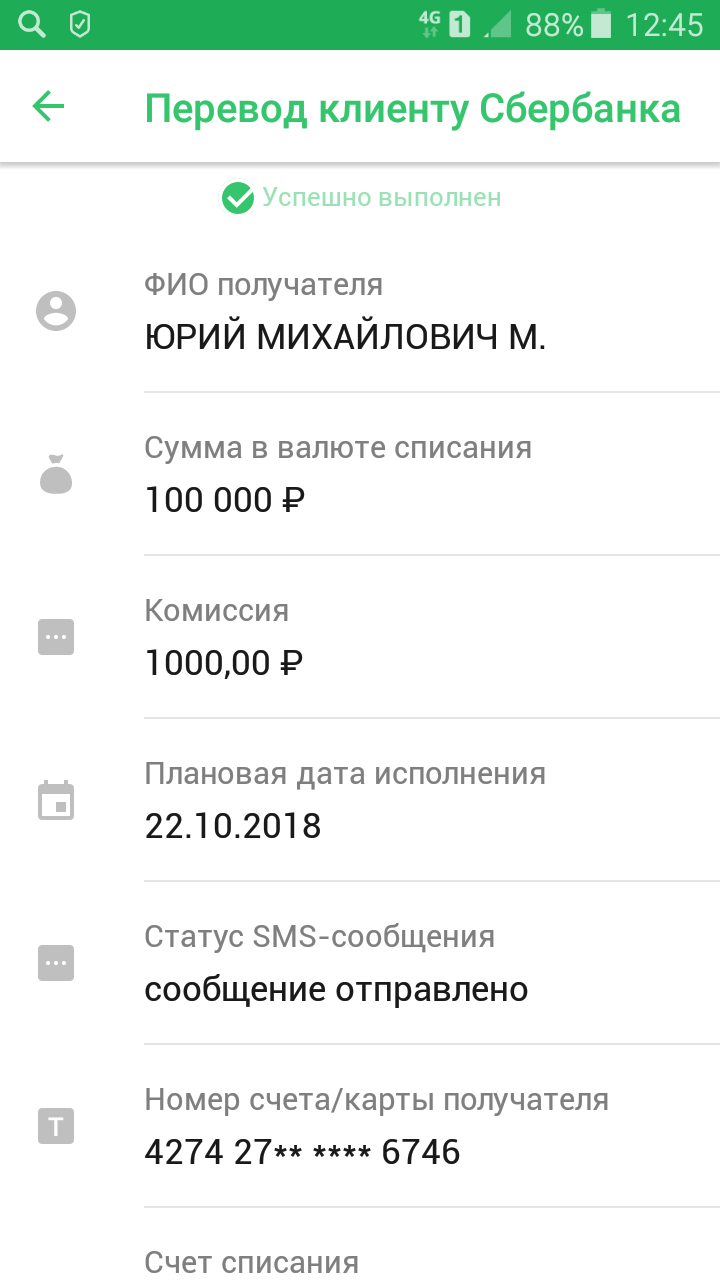Go back using the green arrow

[x=48, y=106]
